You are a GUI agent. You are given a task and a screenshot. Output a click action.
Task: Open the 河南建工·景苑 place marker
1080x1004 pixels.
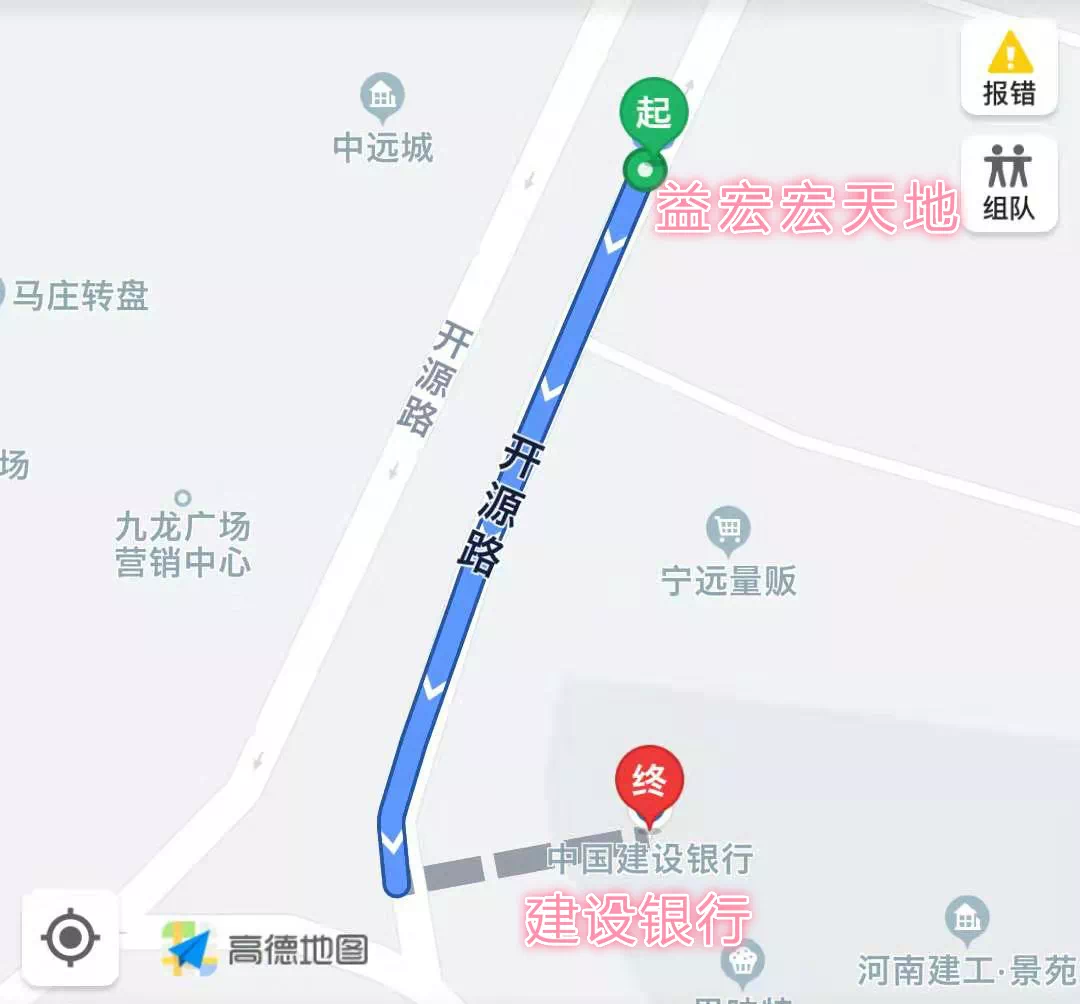click(x=966, y=917)
